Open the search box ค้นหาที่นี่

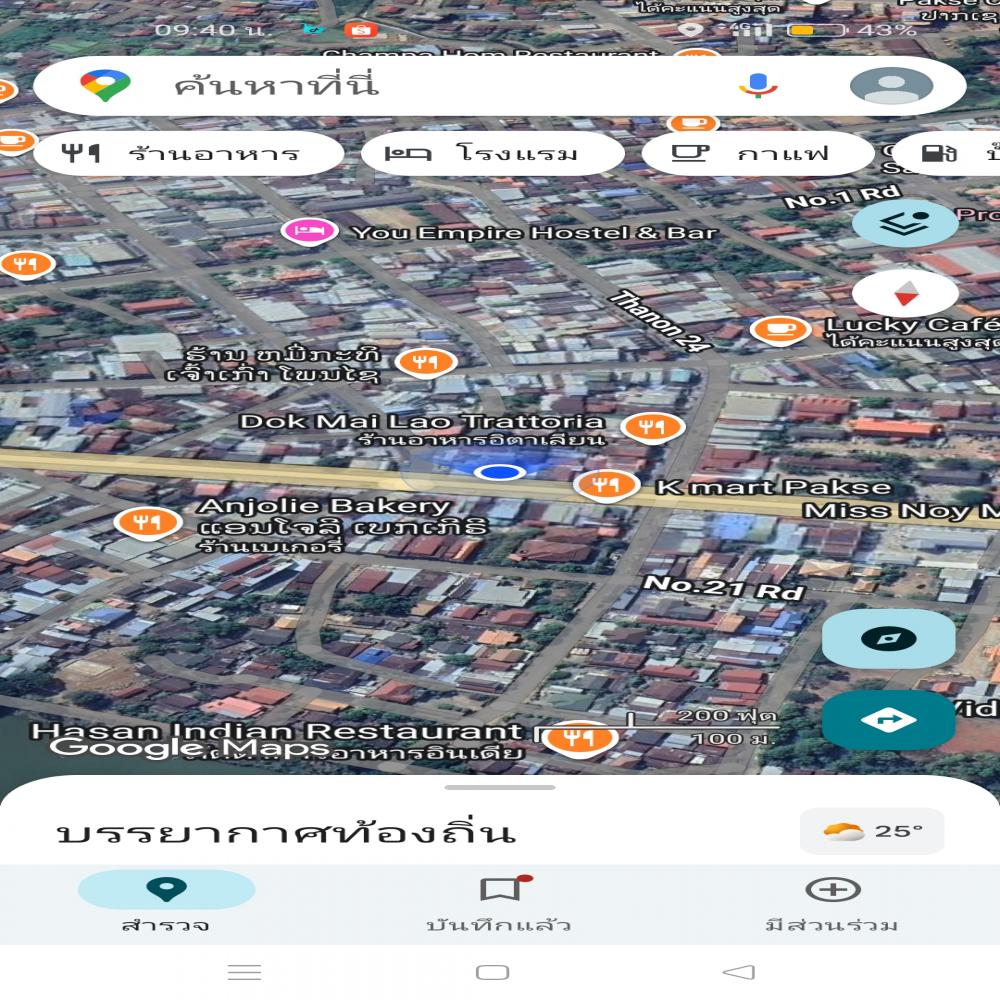pos(400,86)
